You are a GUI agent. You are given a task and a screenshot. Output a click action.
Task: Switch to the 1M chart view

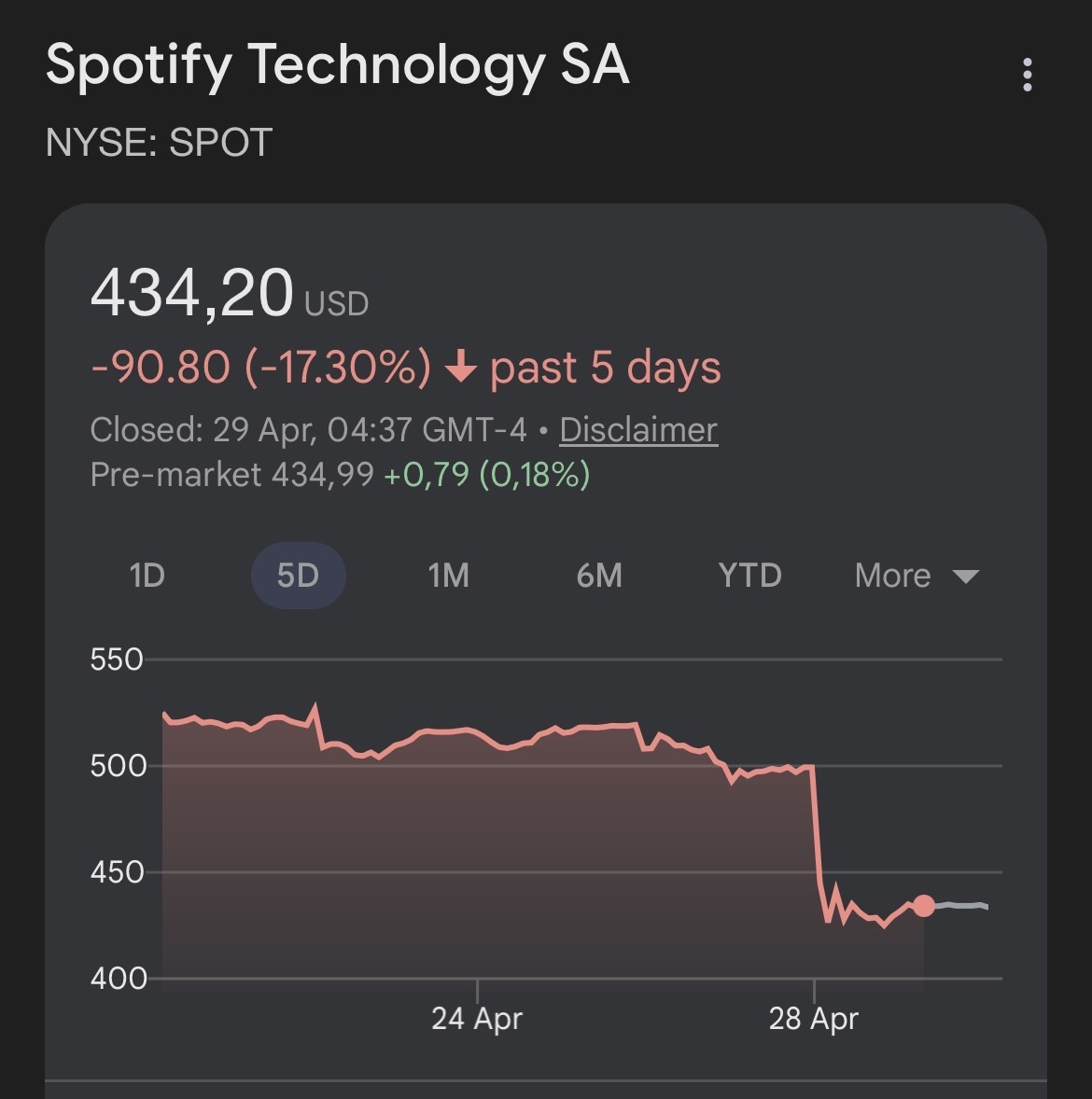coord(448,576)
